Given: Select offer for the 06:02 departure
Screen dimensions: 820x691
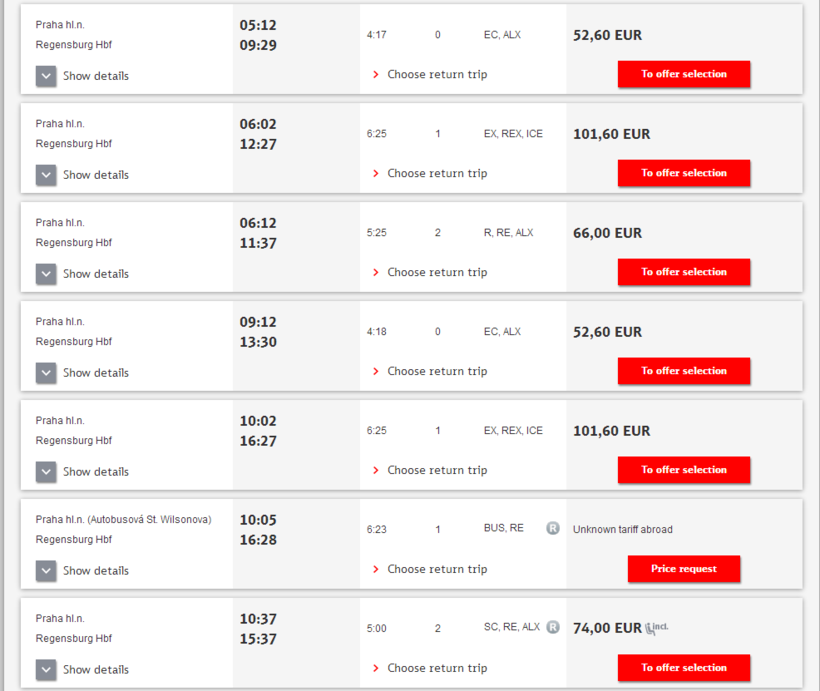Looking at the screenshot, I should click(683, 173).
